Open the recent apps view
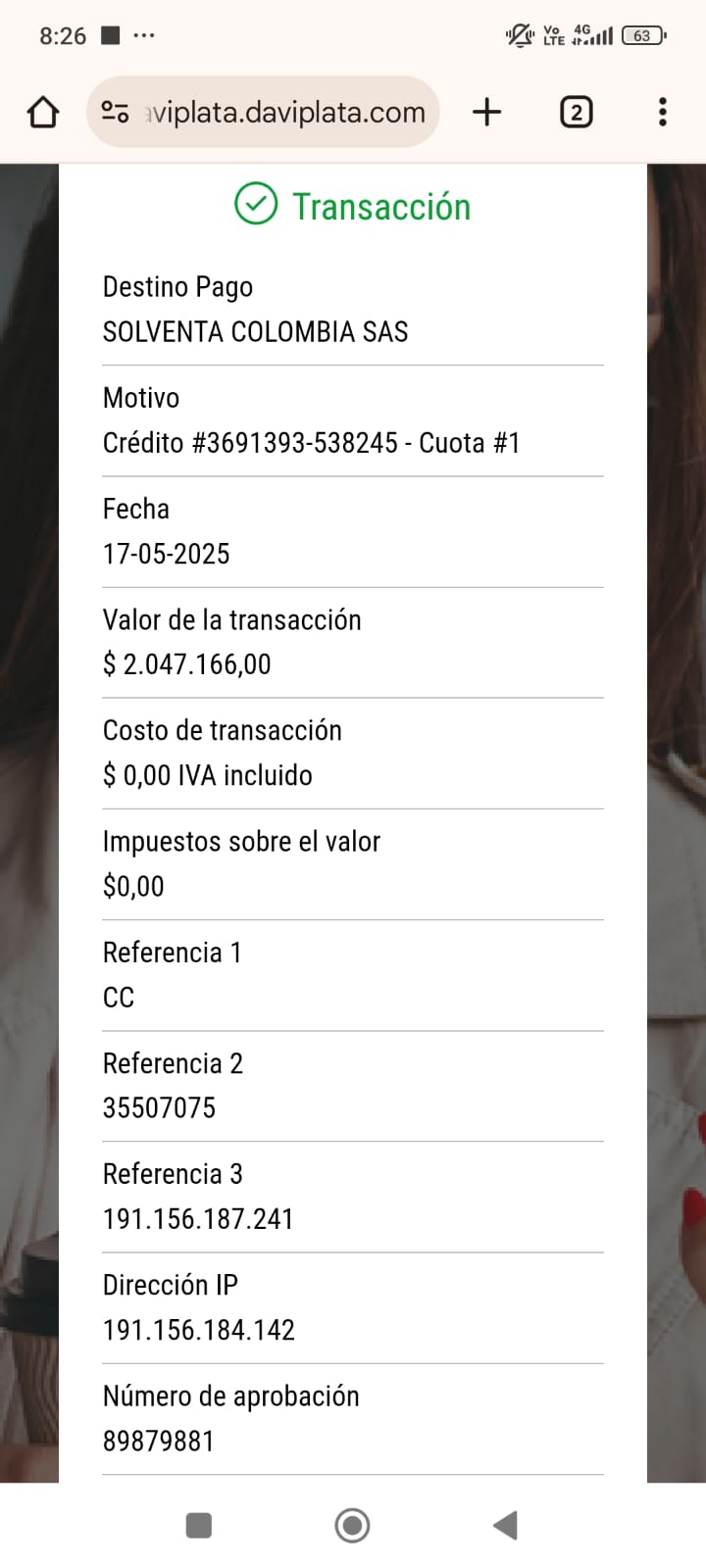This screenshot has height=1568, width=706. click(x=199, y=1525)
